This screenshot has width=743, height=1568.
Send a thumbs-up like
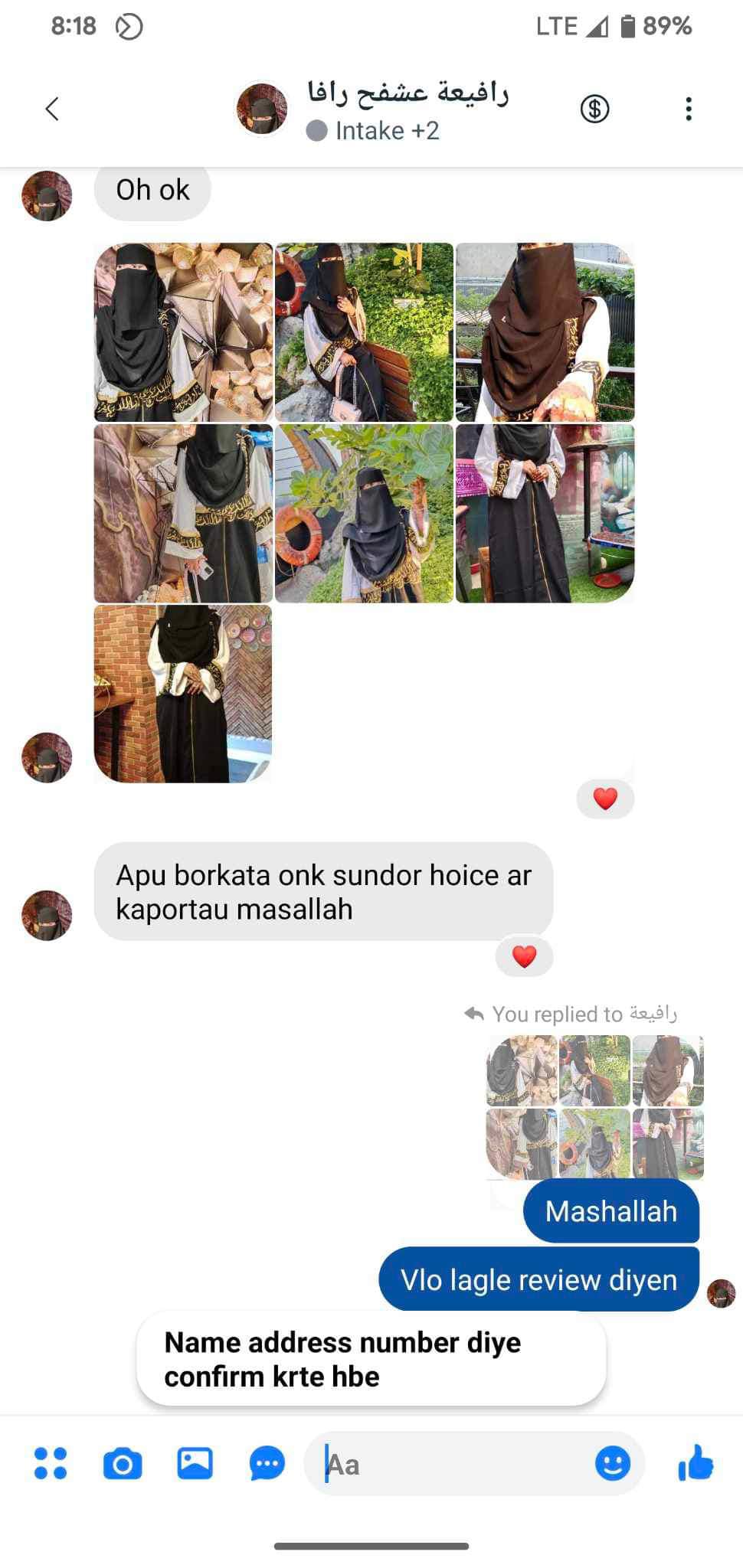click(696, 1463)
